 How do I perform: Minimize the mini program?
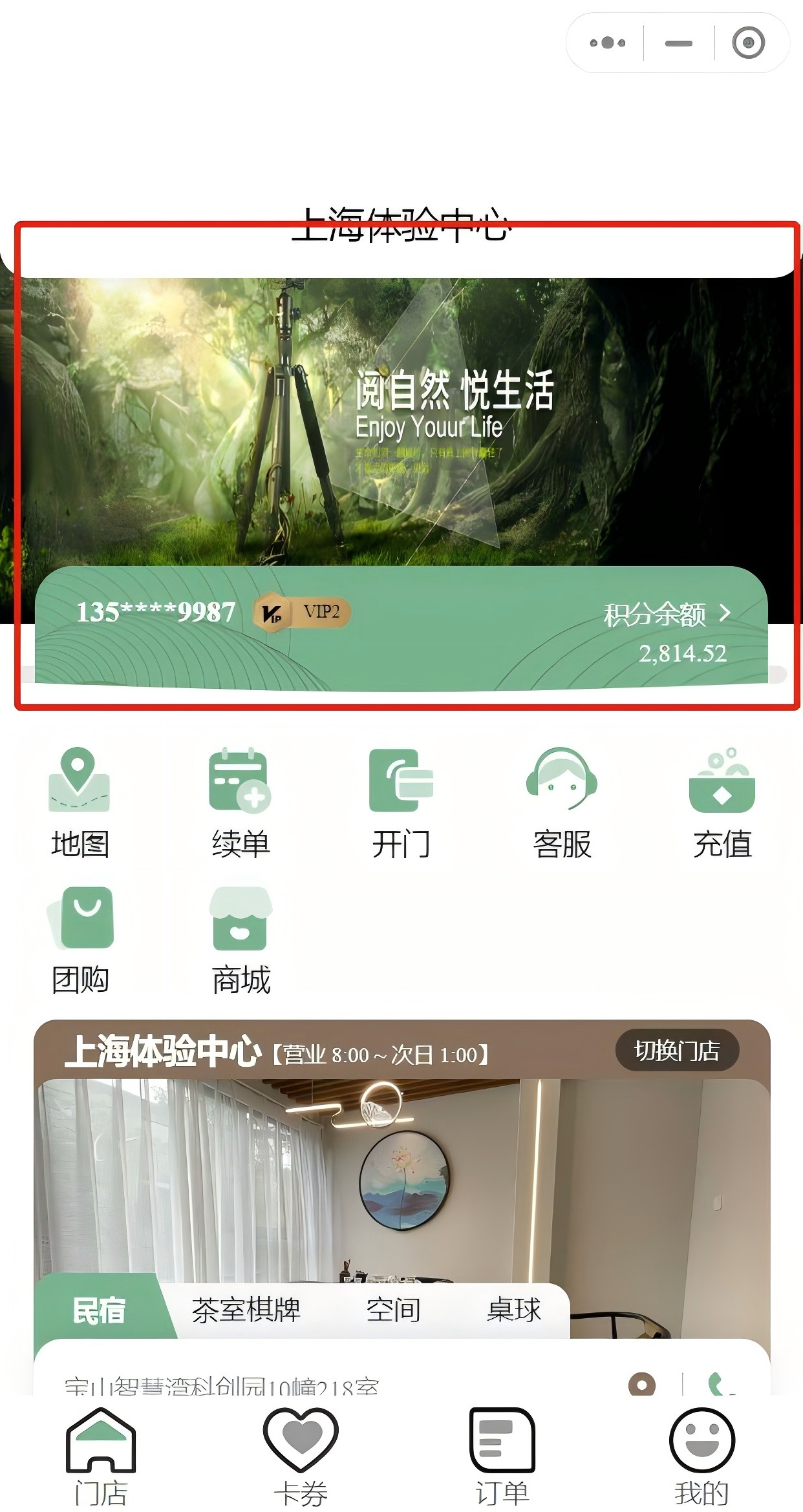(678, 43)
